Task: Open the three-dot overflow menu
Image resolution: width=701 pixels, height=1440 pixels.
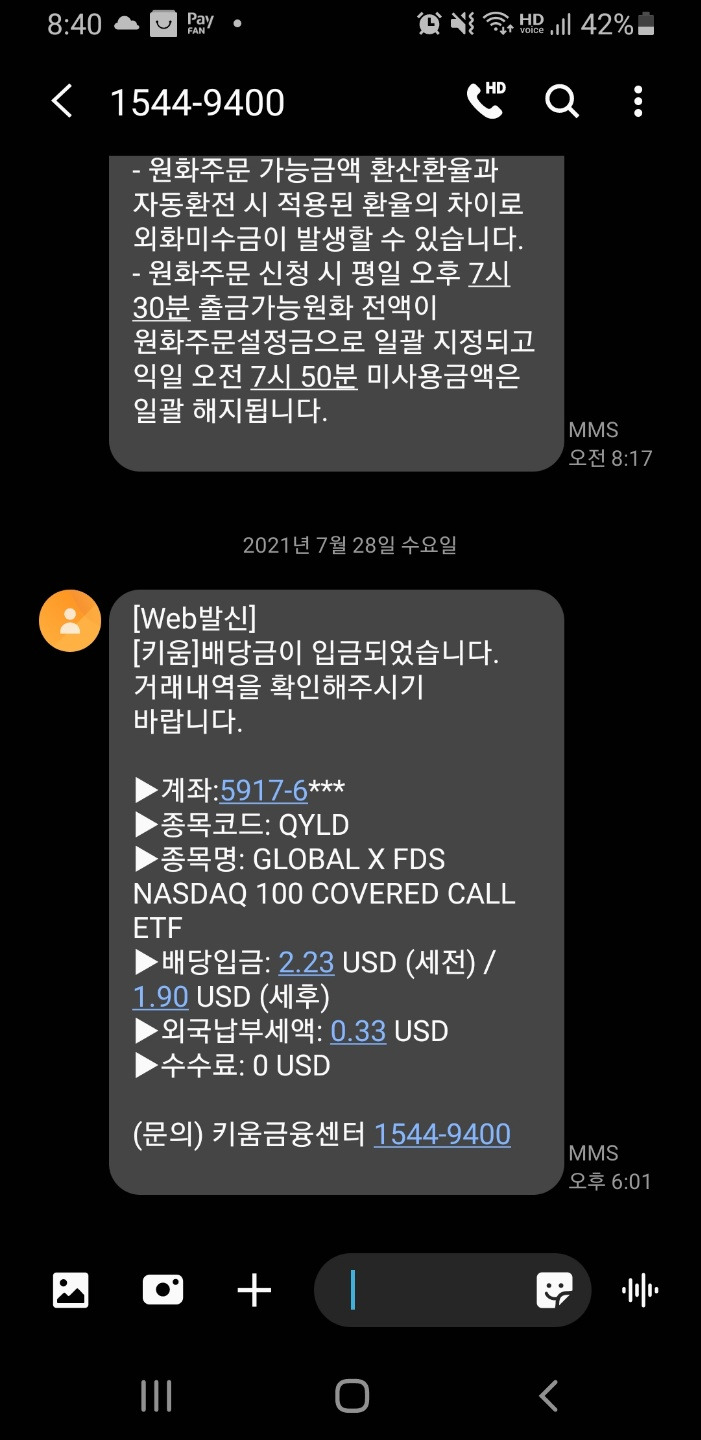Action: pyautogui.click(x=638, y=101)
